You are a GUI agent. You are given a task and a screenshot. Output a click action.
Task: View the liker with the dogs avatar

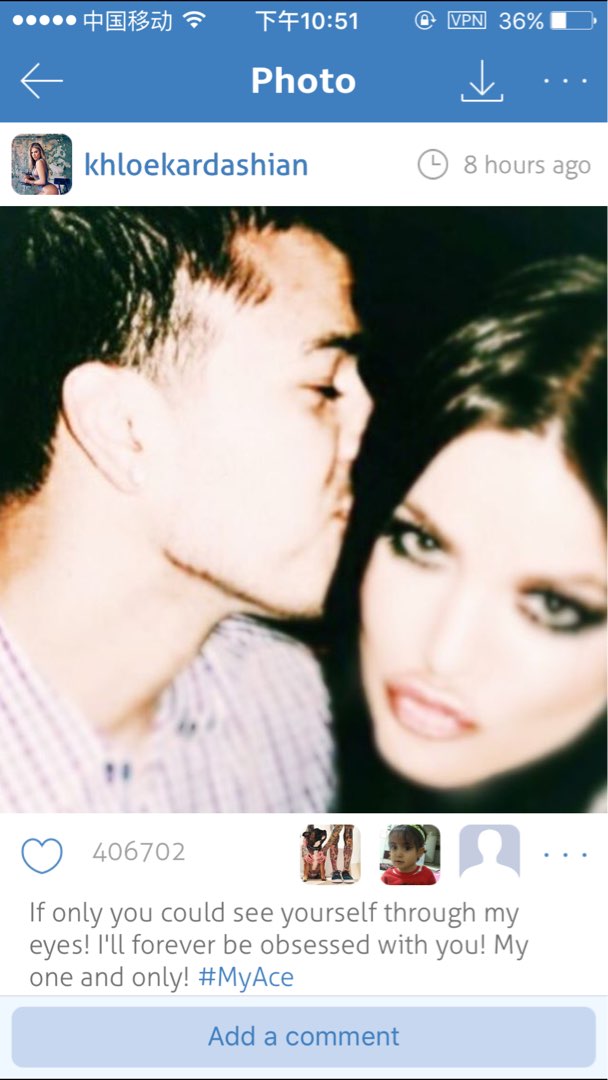[330, 854]
